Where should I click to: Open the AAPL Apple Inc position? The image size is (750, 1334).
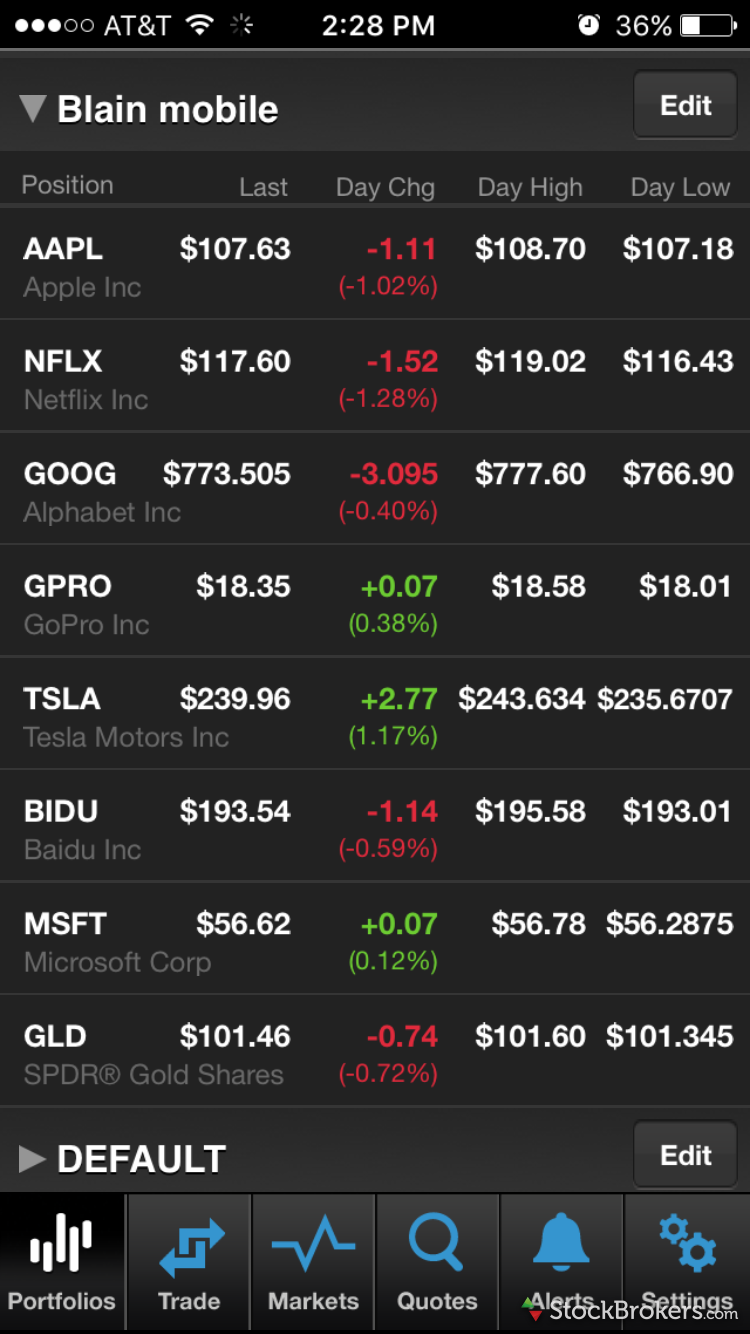pyautogui.click(x=375, y=264)
